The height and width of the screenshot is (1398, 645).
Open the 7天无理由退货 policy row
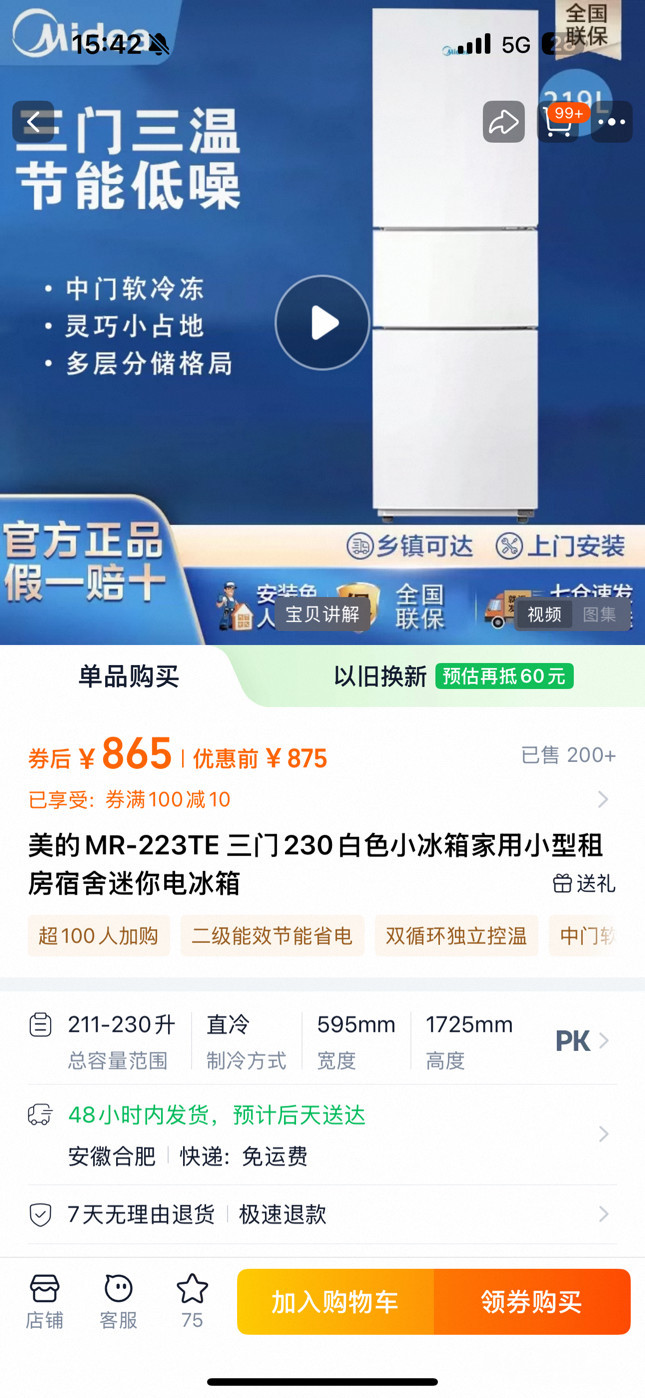(x=320, y=1215)
